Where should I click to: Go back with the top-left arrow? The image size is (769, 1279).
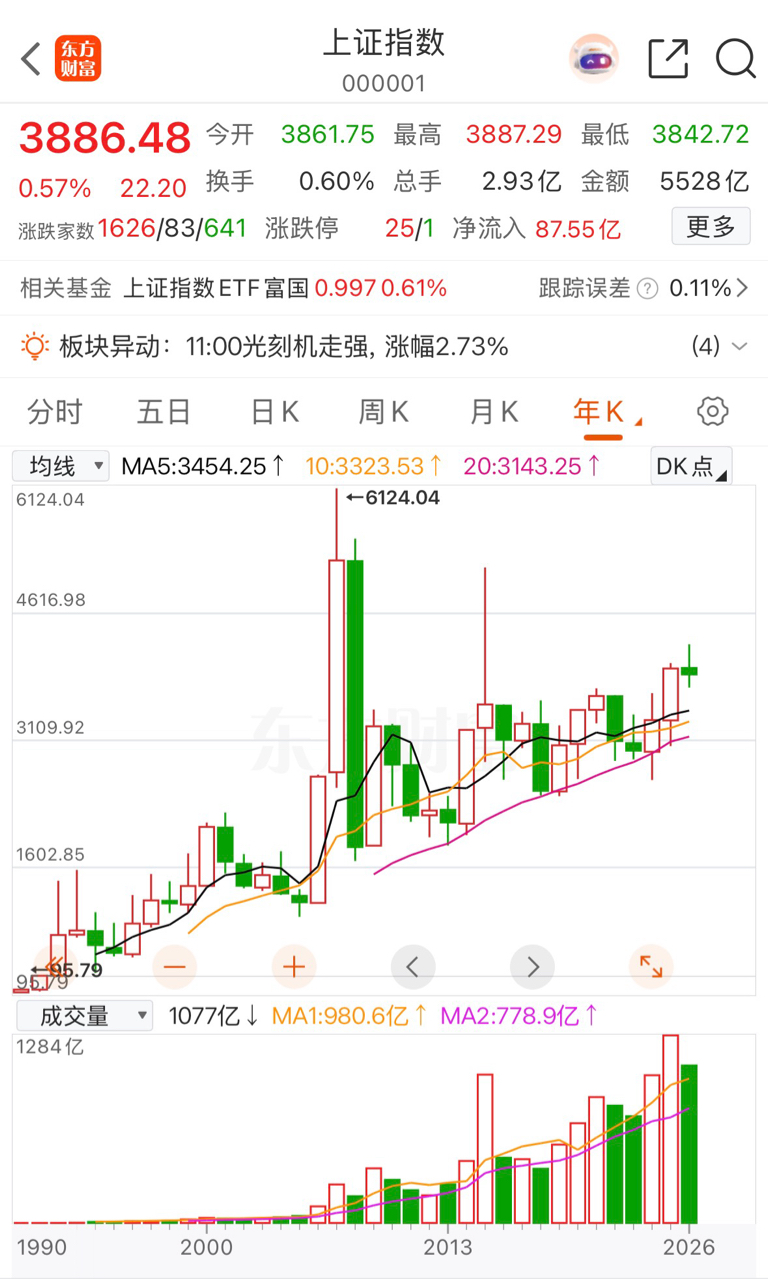[x=31, y=59]
